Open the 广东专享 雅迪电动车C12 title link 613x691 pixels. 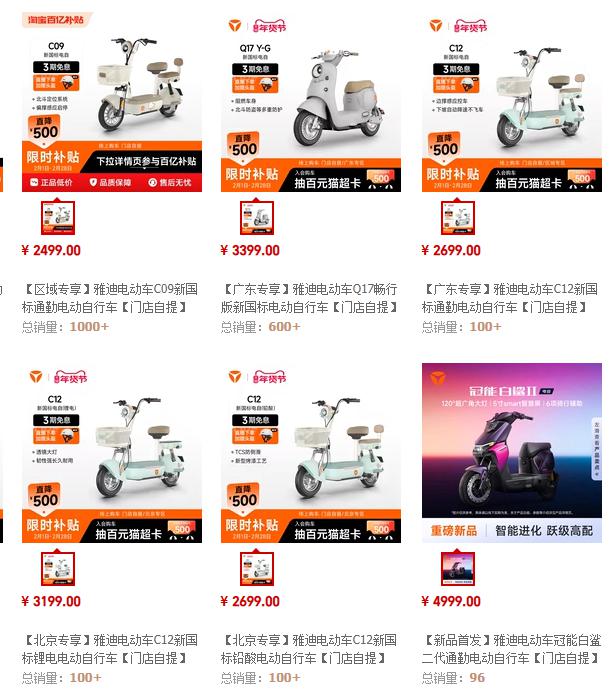click(511, 298)
